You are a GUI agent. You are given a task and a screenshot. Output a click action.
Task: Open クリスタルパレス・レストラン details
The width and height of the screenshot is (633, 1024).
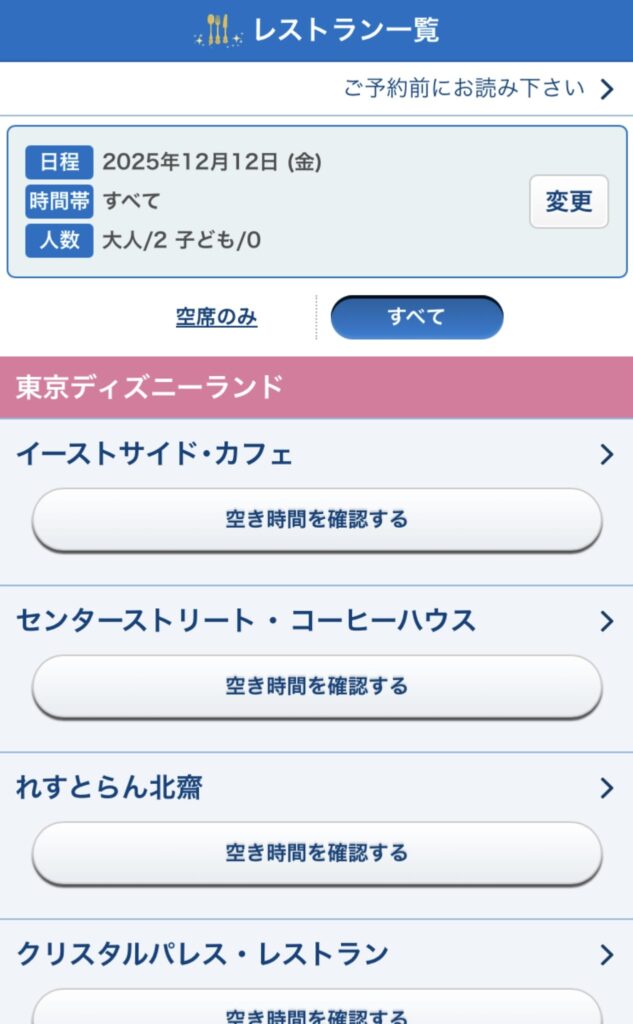click(316, 954)
